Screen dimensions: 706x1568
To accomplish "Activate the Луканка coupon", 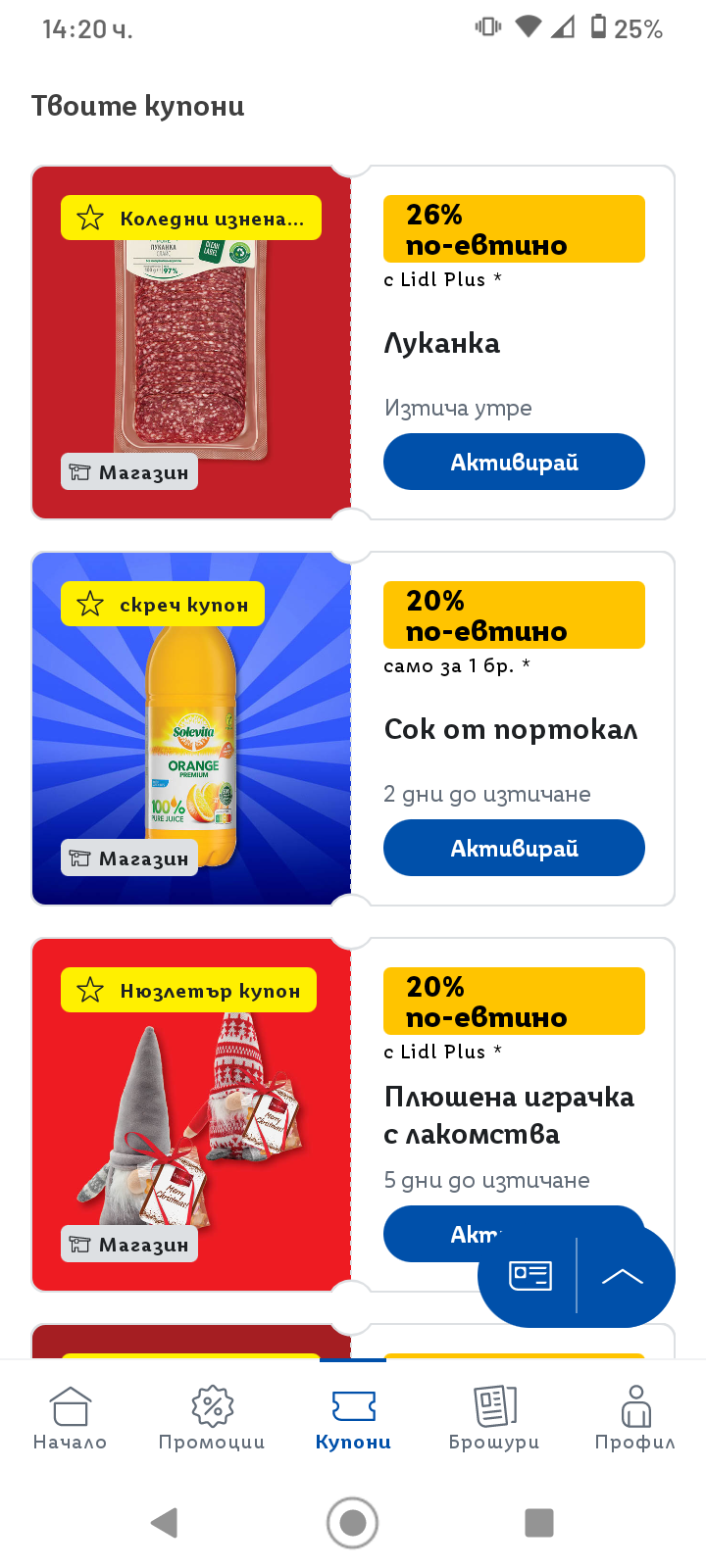I will 514,462.
